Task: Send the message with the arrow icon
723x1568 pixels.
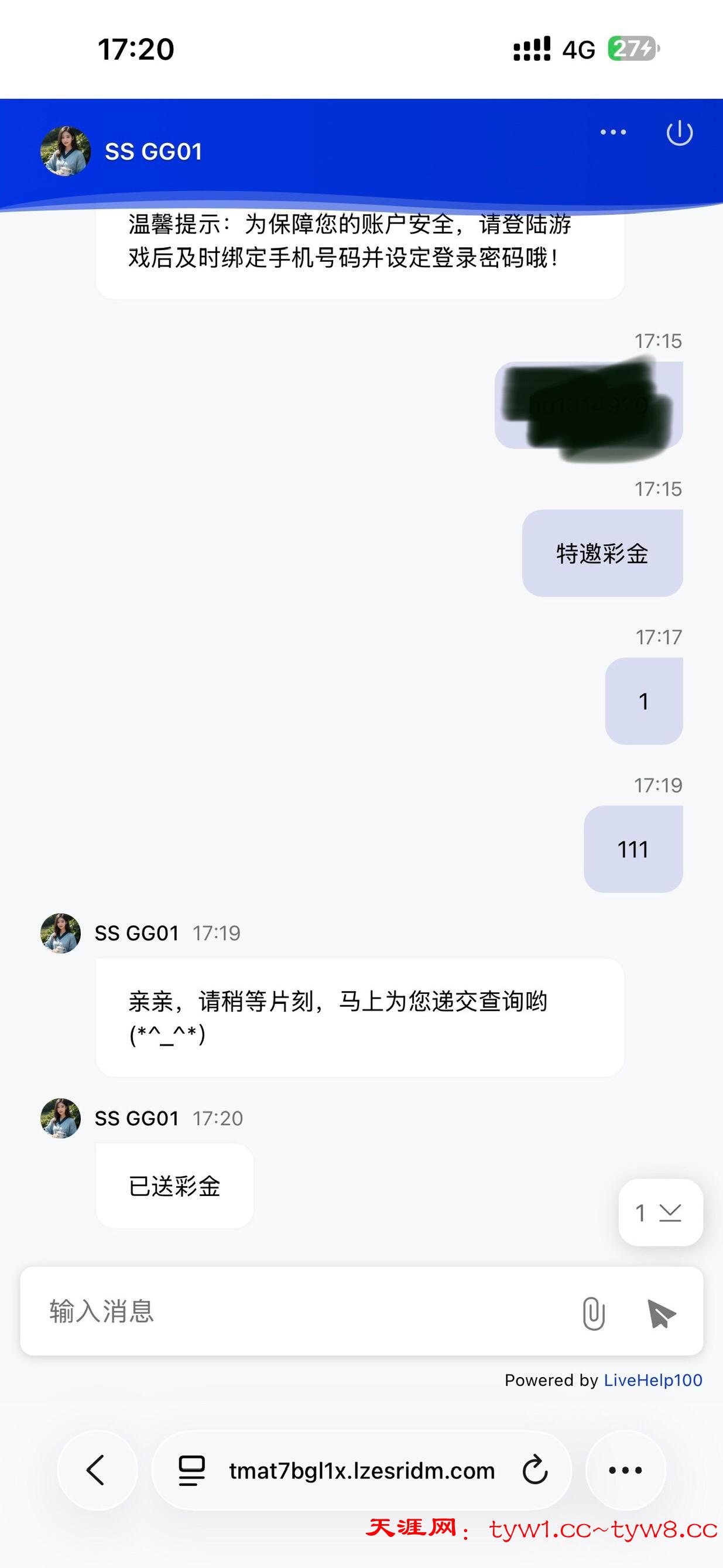Action: [661, 1313]
